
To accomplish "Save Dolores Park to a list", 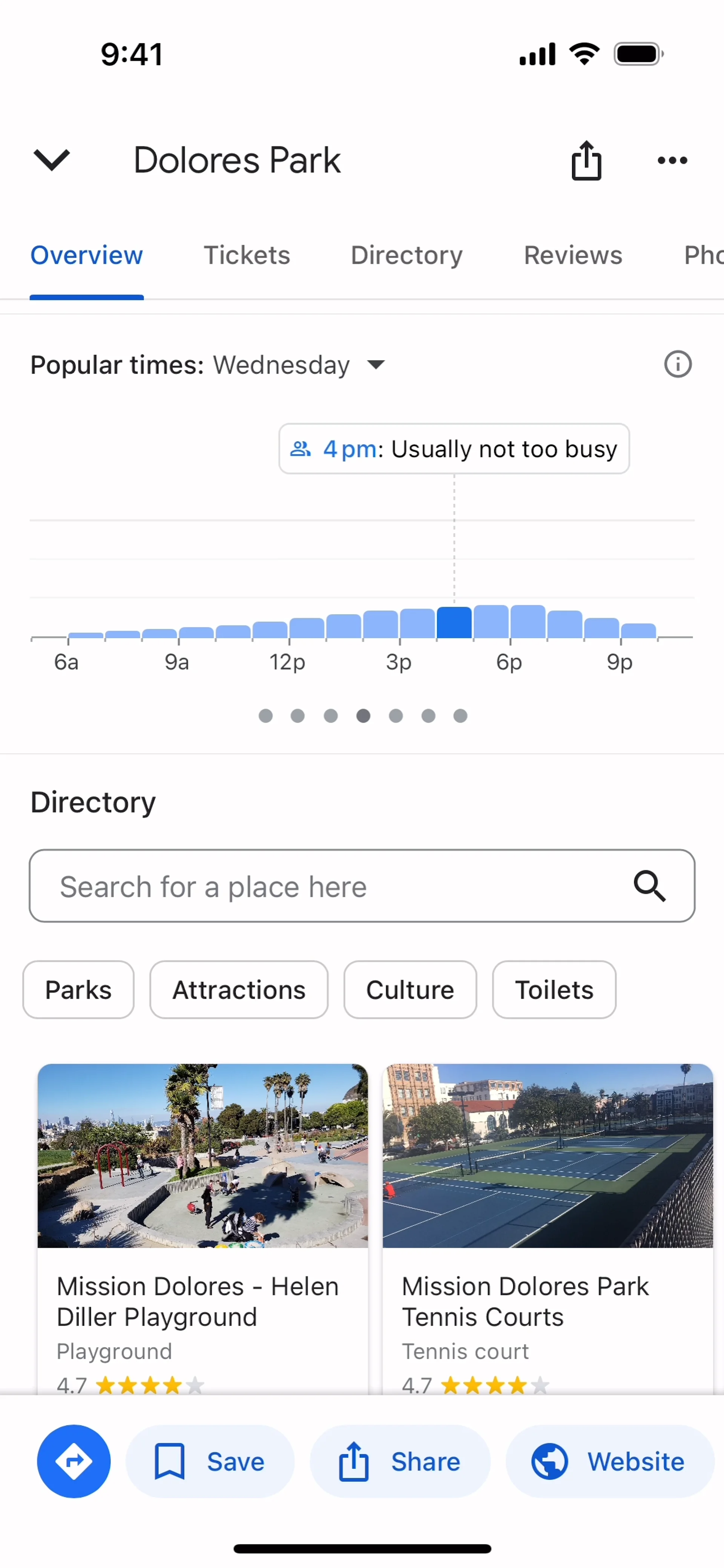I will [210, 1461].
